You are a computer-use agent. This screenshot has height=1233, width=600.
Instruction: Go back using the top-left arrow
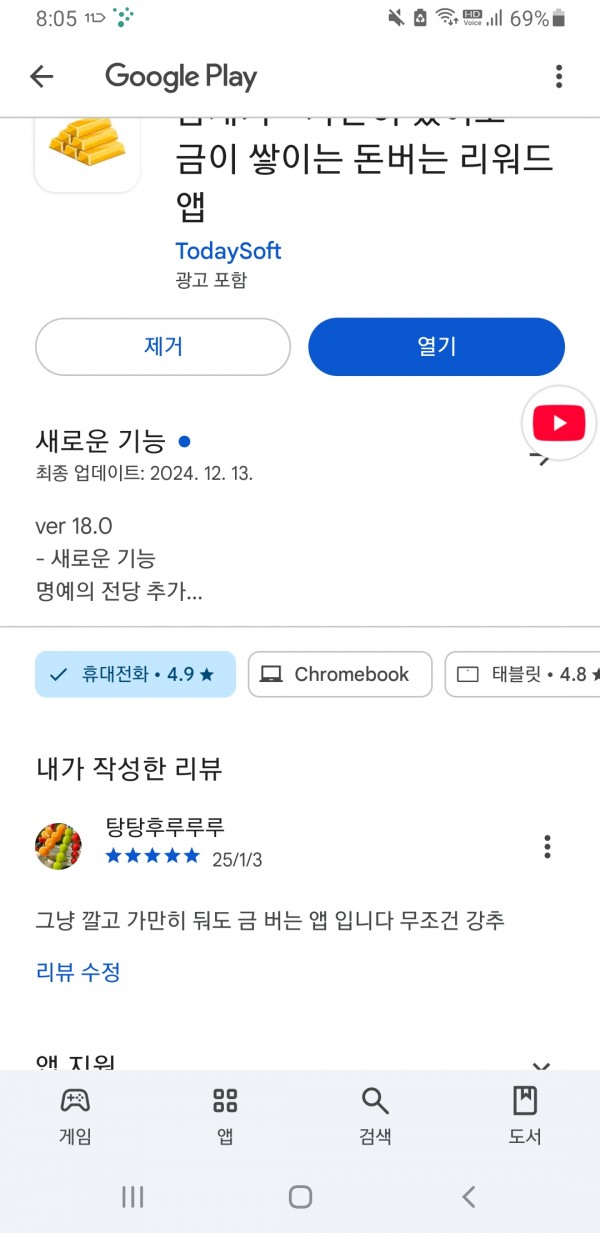coord(41,76)
